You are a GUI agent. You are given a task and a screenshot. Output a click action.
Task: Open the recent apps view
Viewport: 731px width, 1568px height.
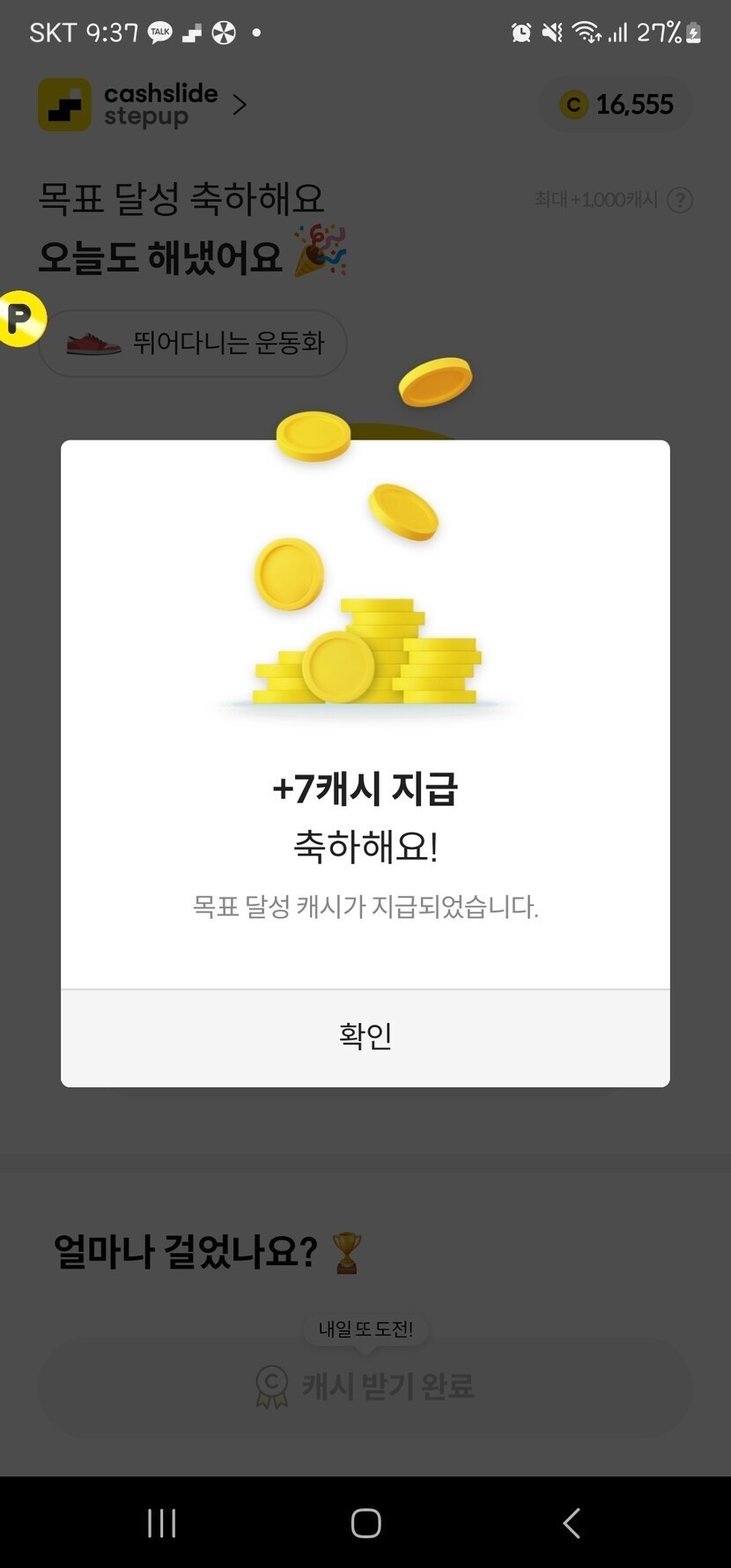[x=161, y=1522]
